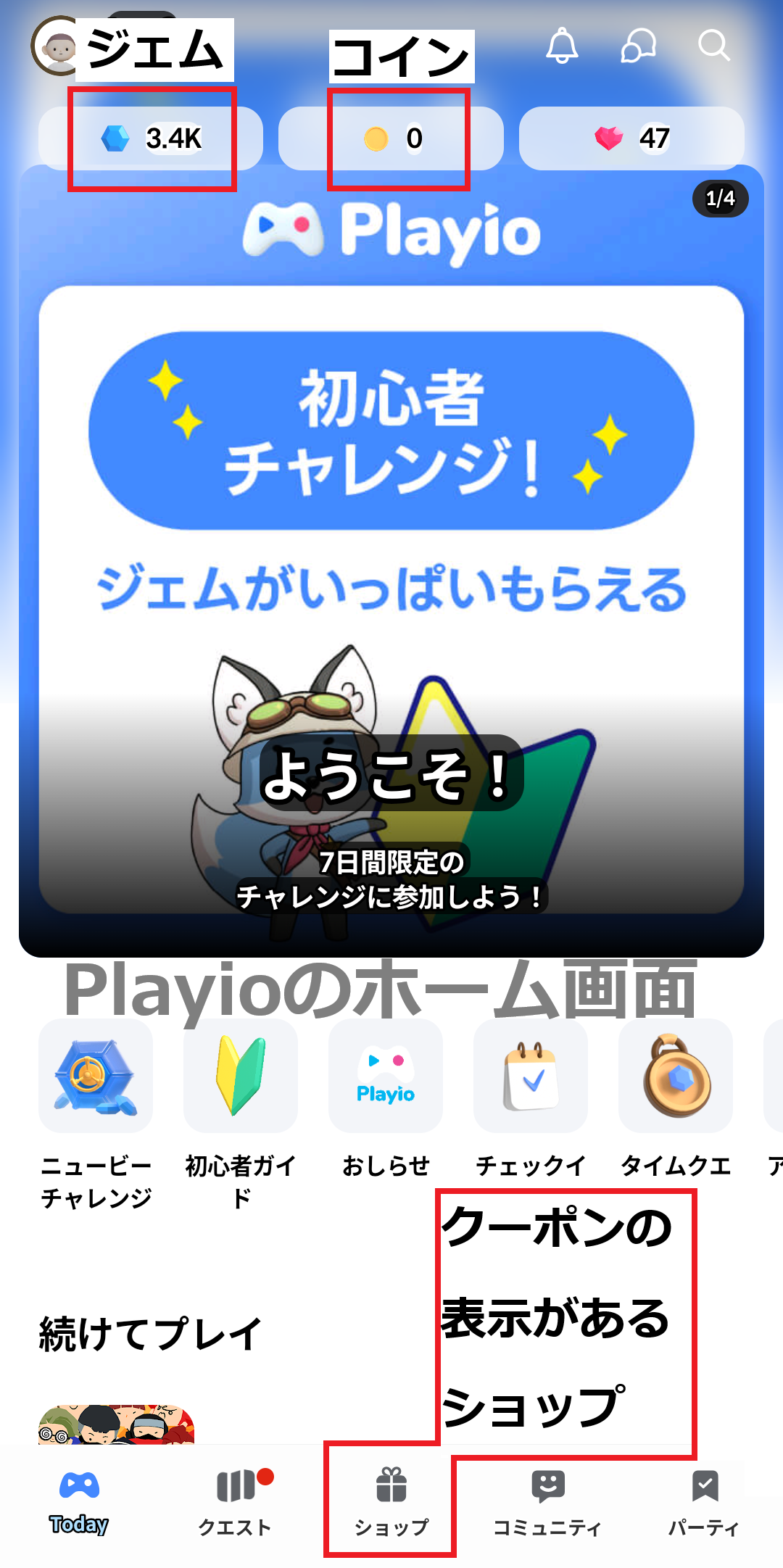Open the 3.4K gem balance
Viewport: 783px width, 1568px height.
[x=151, y=138]
